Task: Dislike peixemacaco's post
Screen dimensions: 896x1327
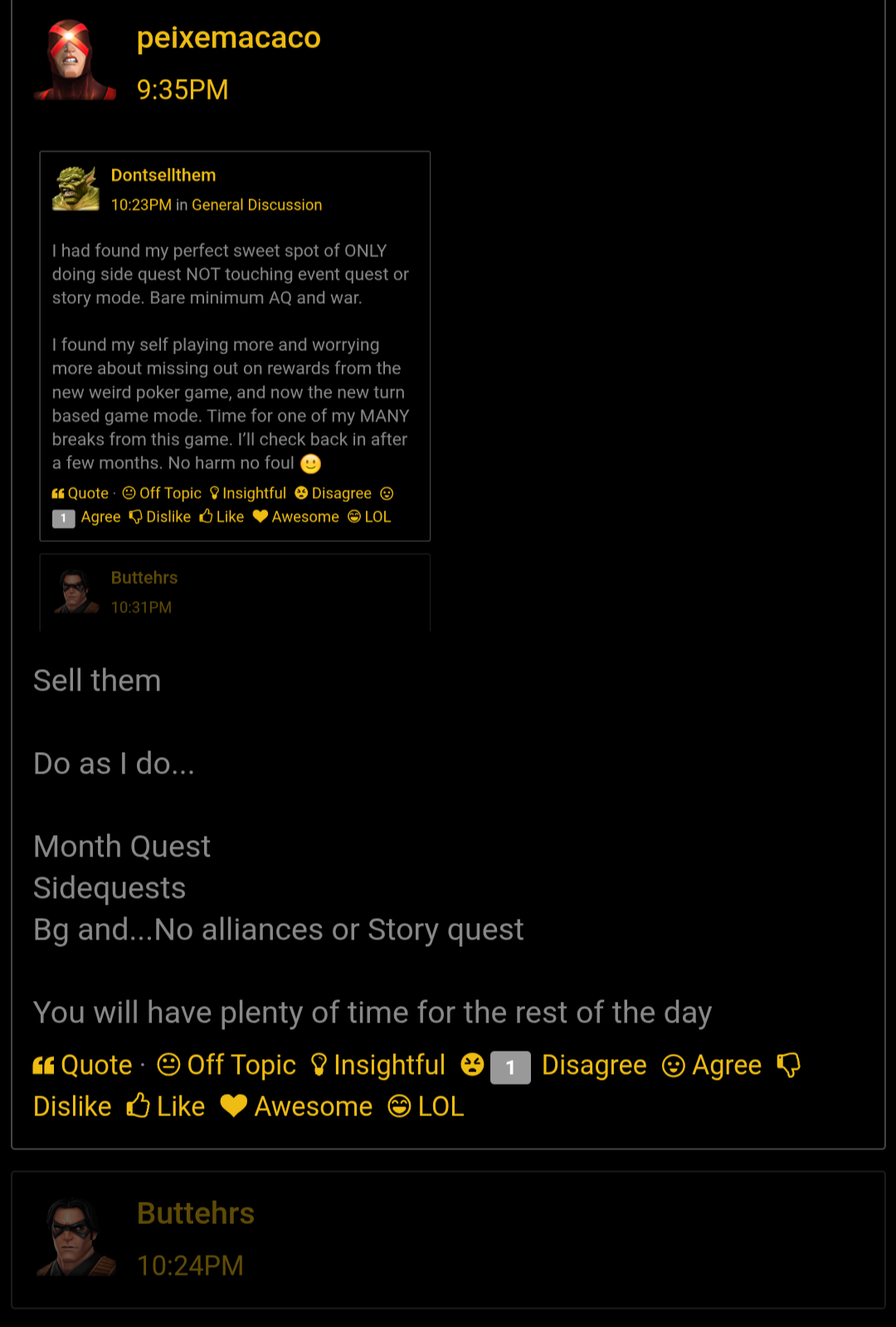Action: (x=72, y=1106)
